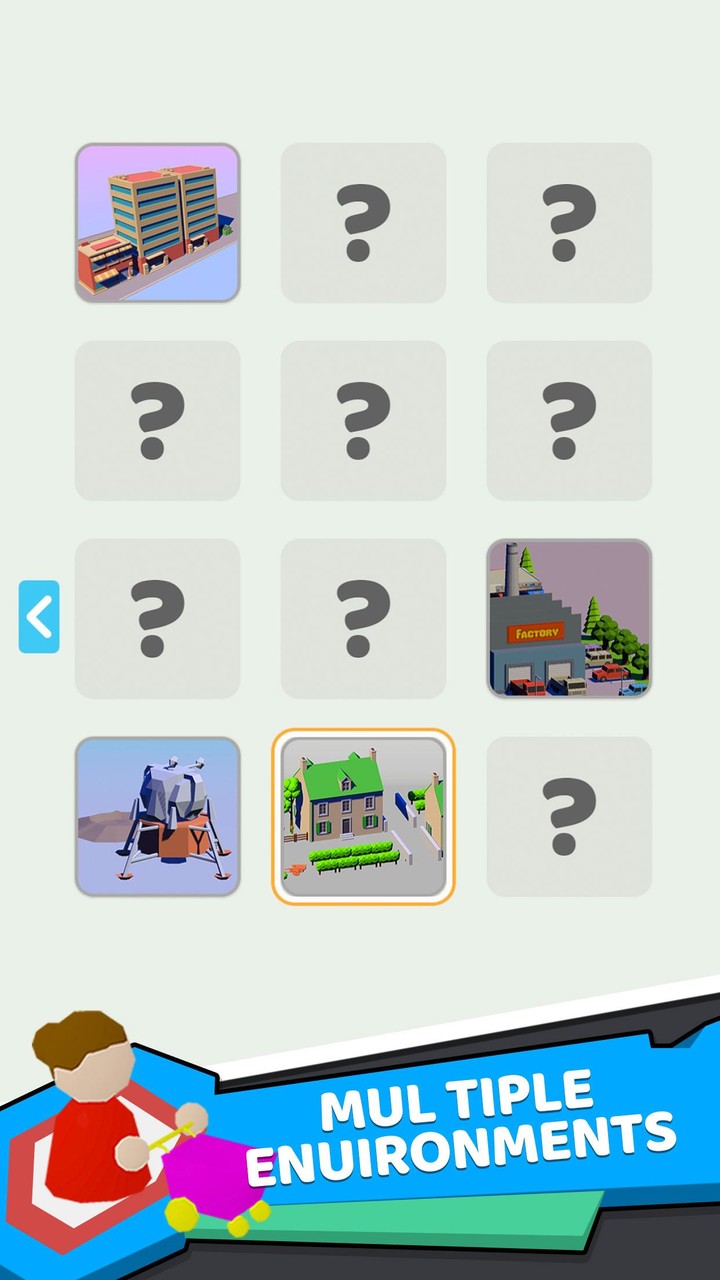Tap the question mark tile in top-right corner
The image size is (720, 1280).
568,221
